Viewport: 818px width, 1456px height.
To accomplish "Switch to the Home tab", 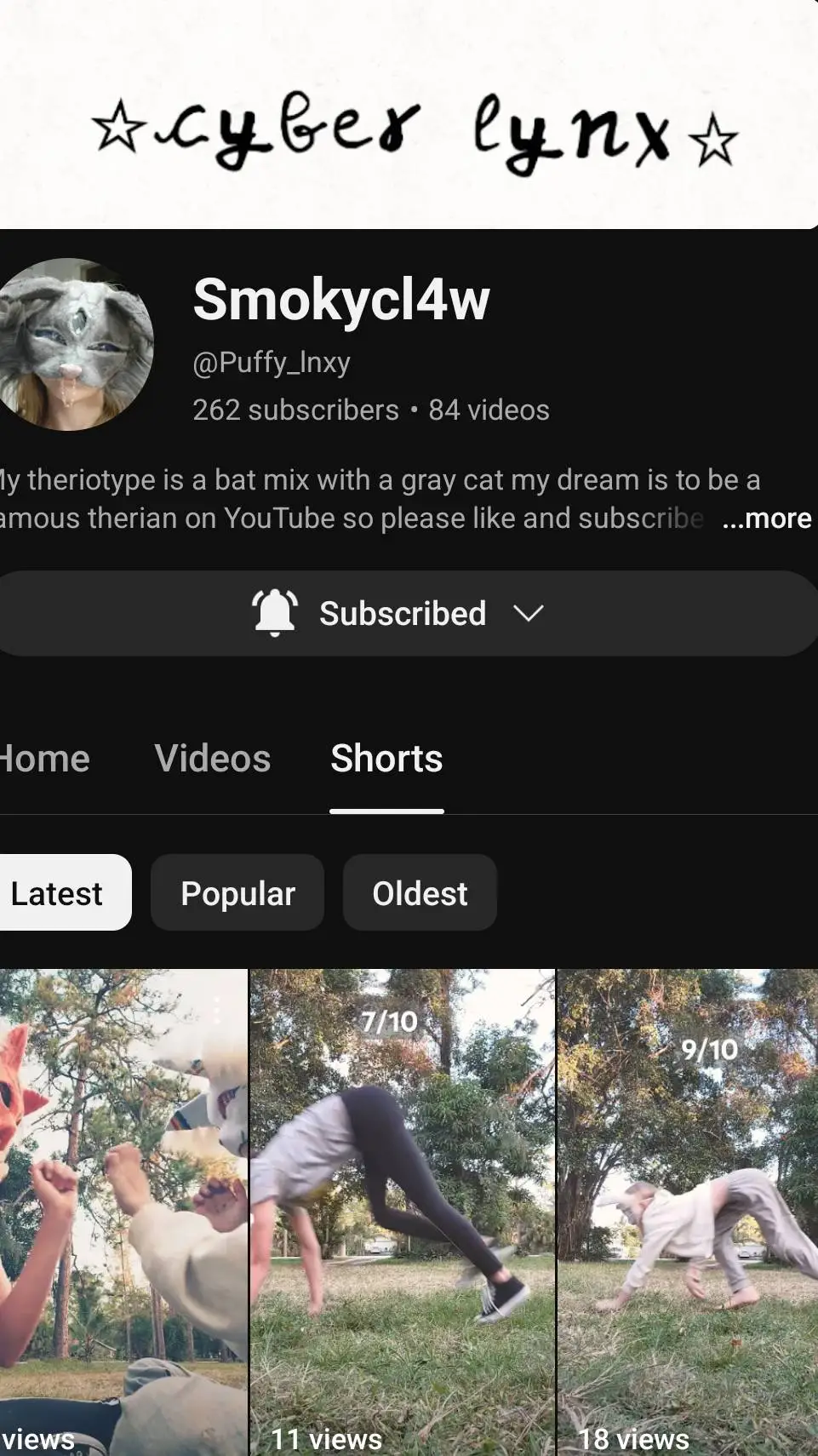I will [x=44, y=759].
